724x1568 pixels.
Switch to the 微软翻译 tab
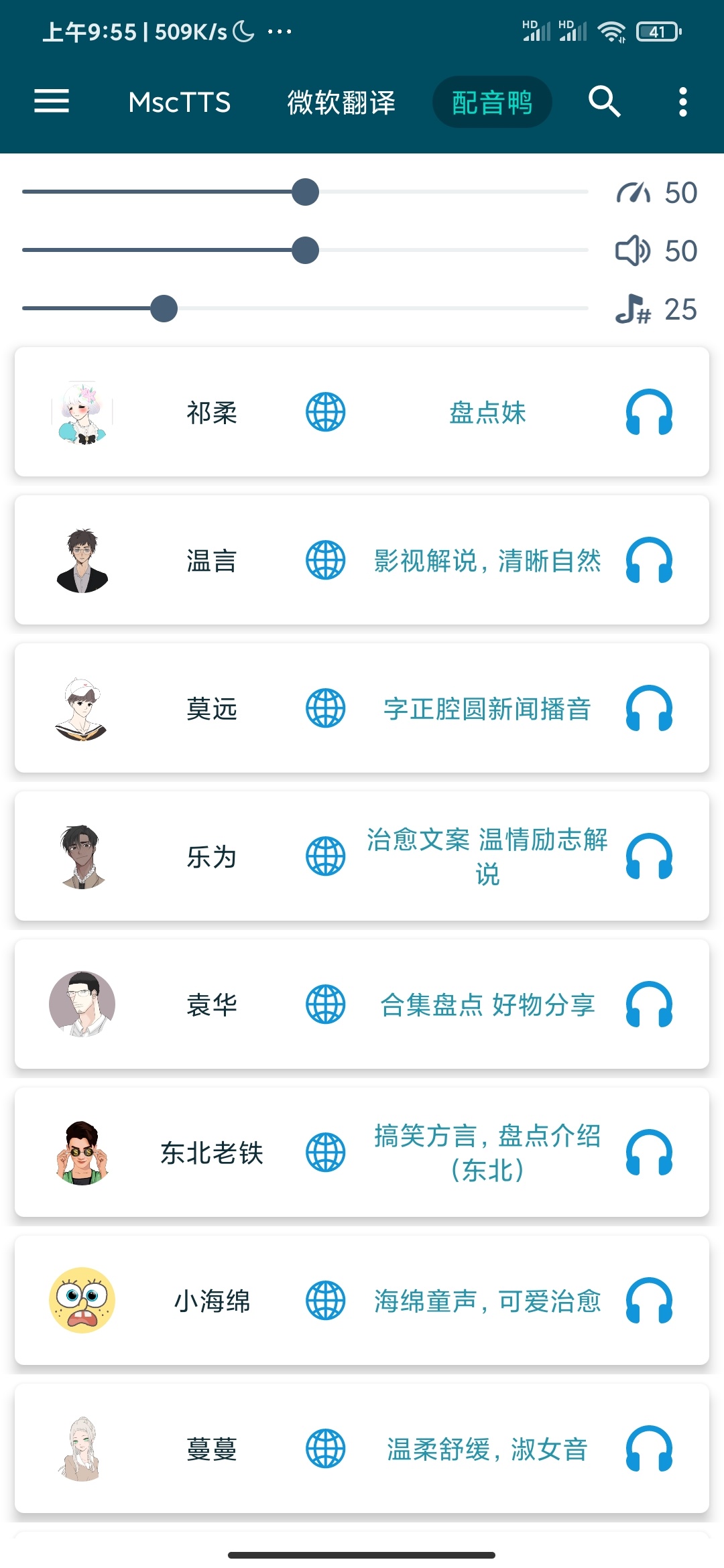click(x=341, y=103)
